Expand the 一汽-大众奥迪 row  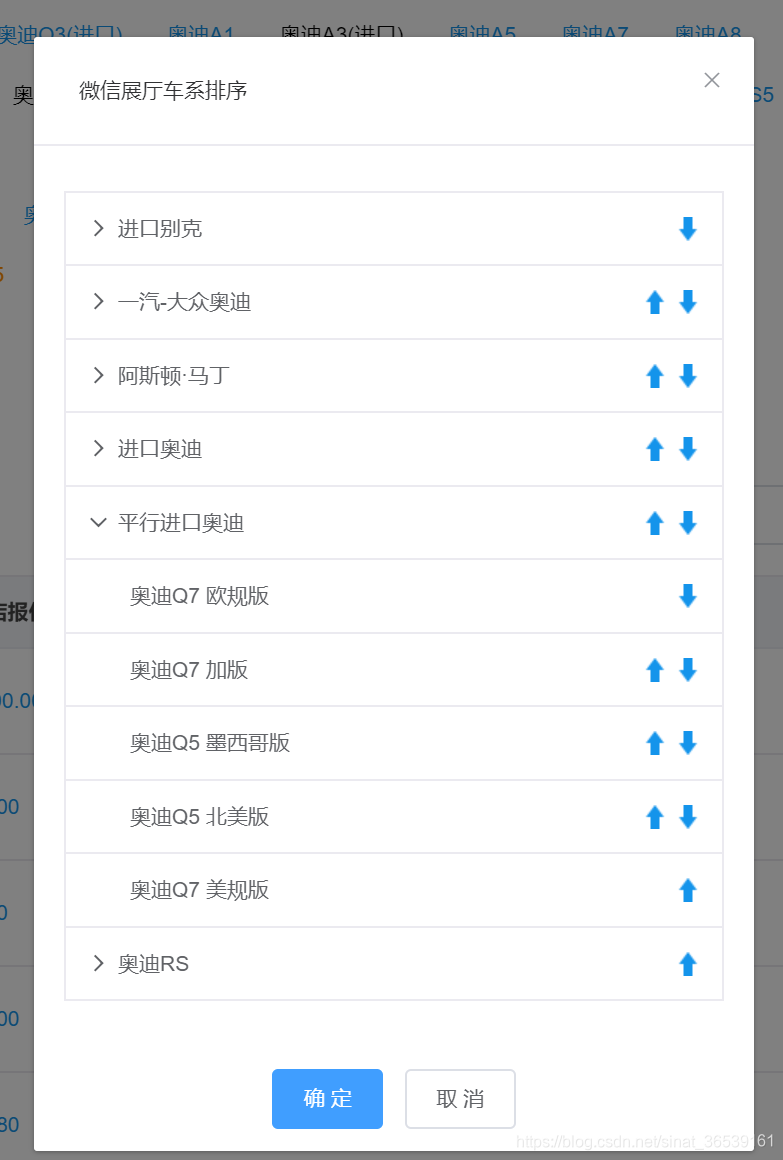(x=98, y=301)
